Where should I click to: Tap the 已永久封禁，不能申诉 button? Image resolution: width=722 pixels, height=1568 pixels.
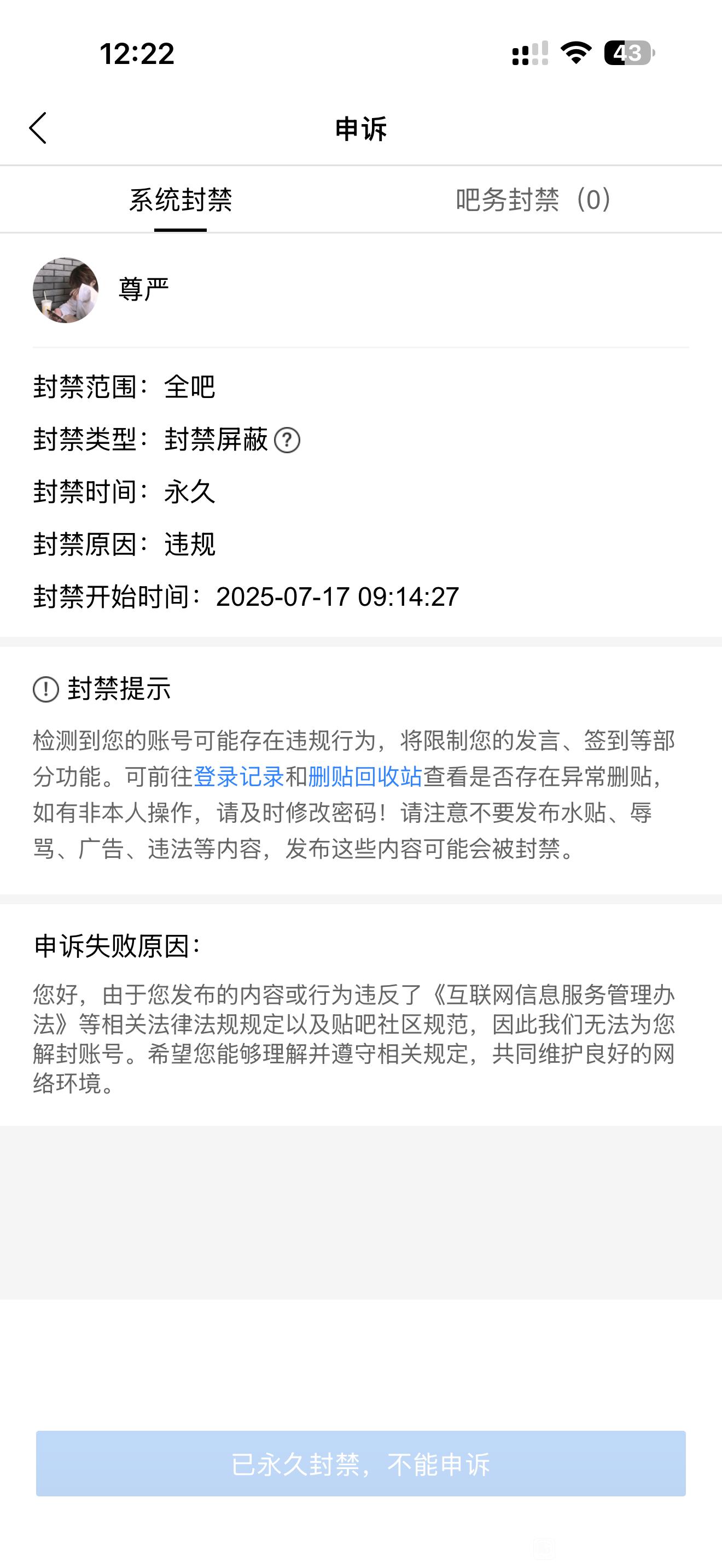[361, 1464]
